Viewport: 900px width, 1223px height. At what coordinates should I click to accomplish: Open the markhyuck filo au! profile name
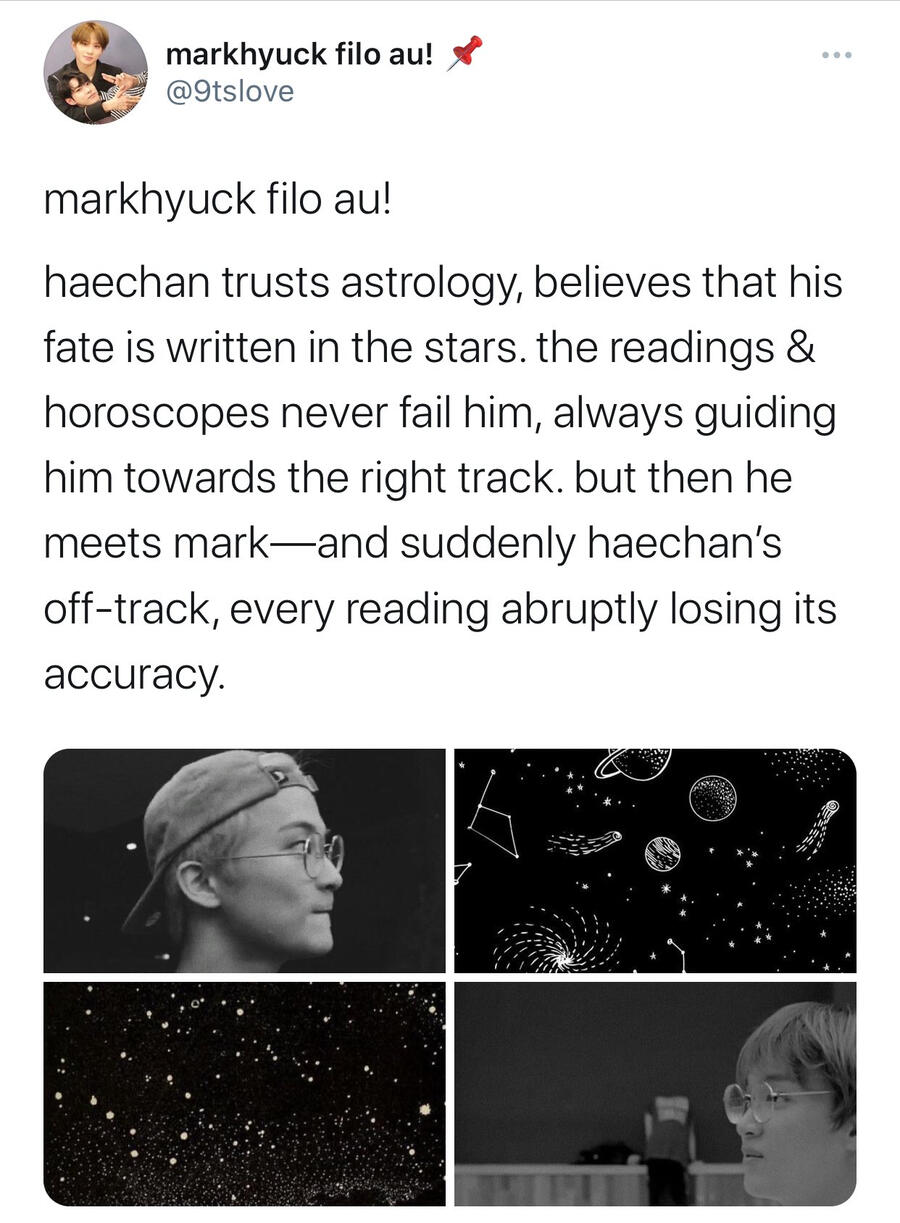tap(298, 55)
